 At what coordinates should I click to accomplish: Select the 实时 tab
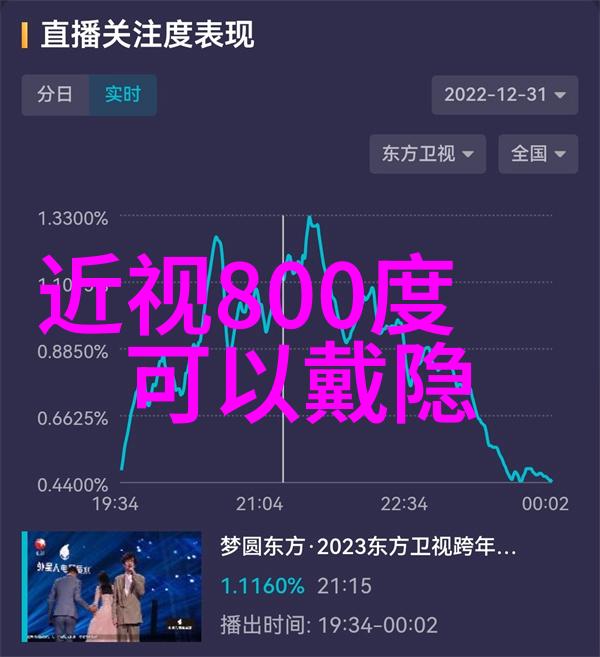(123, 95)
